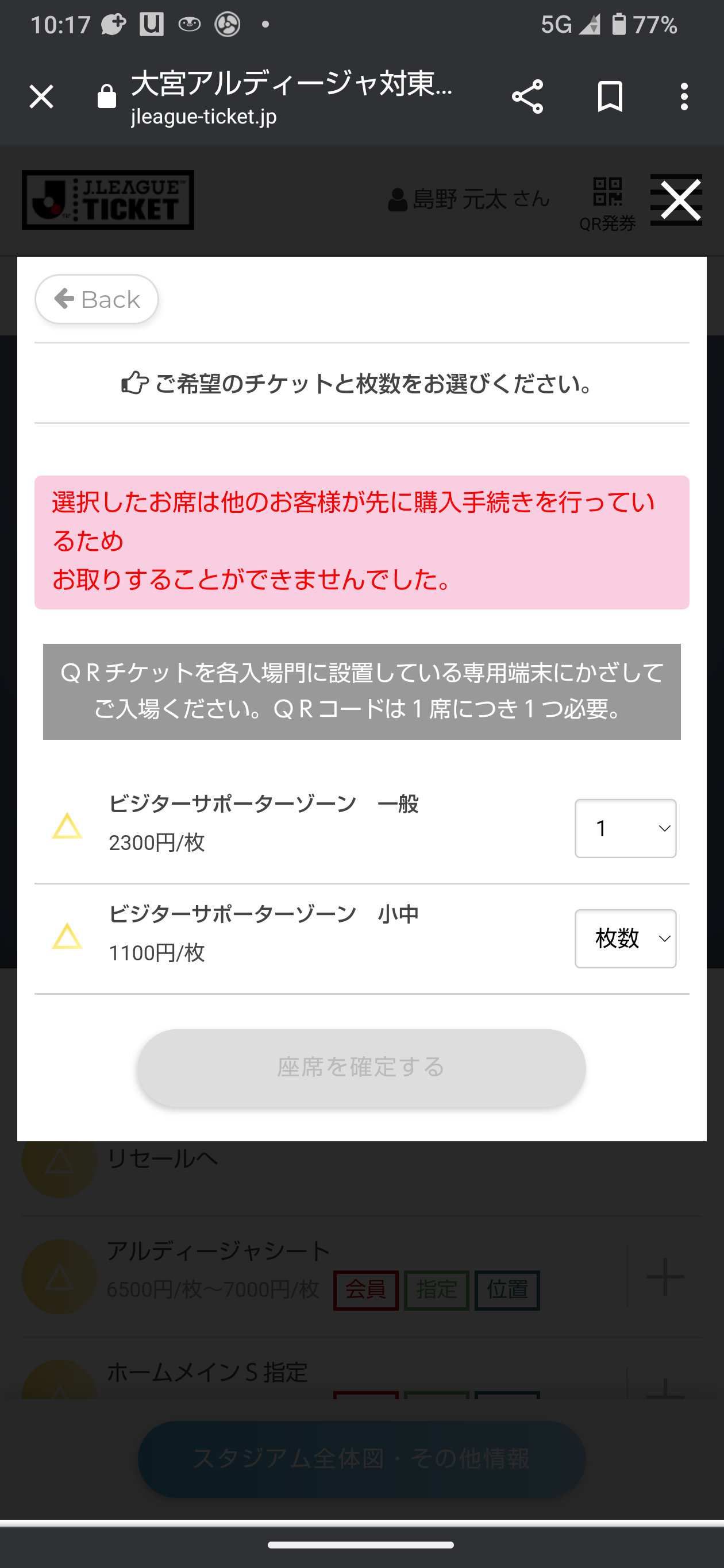
Task: Go Back to previous step
Action: tap(97, 299)
